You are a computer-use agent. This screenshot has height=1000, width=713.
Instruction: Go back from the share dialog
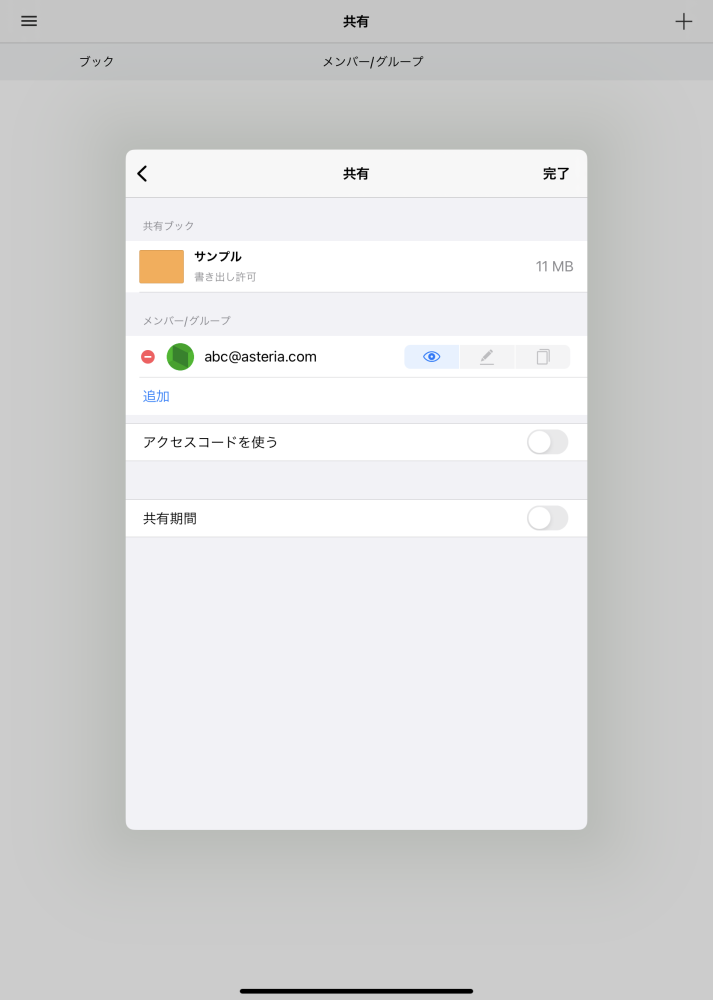click(x=142, y=174)
